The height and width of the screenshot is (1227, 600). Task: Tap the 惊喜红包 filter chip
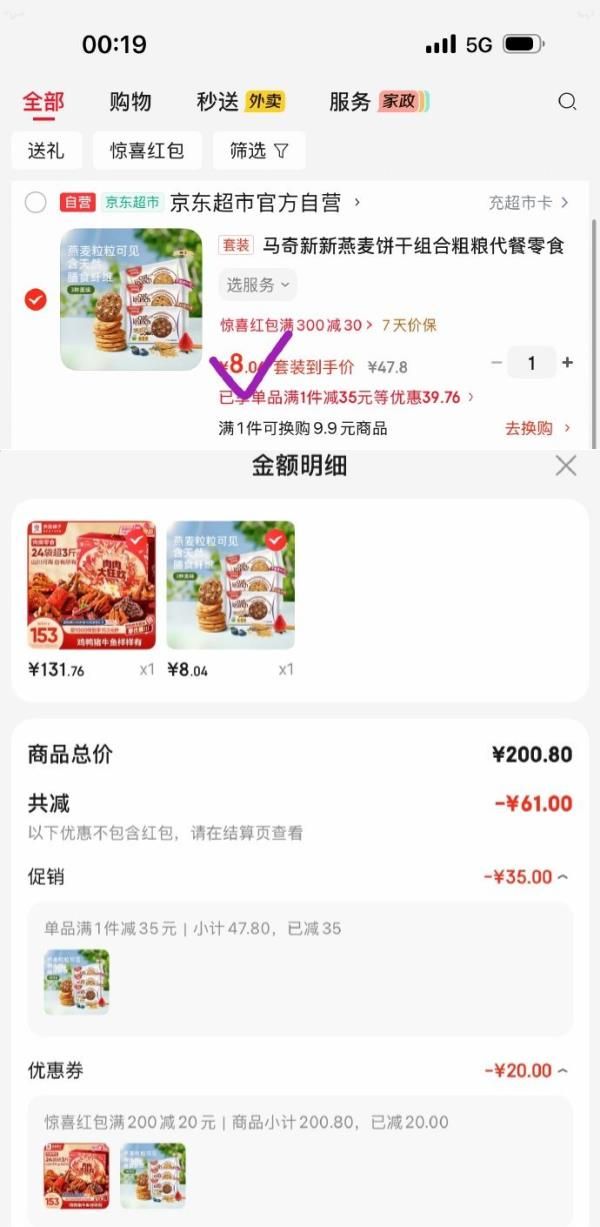pos(147,151)
